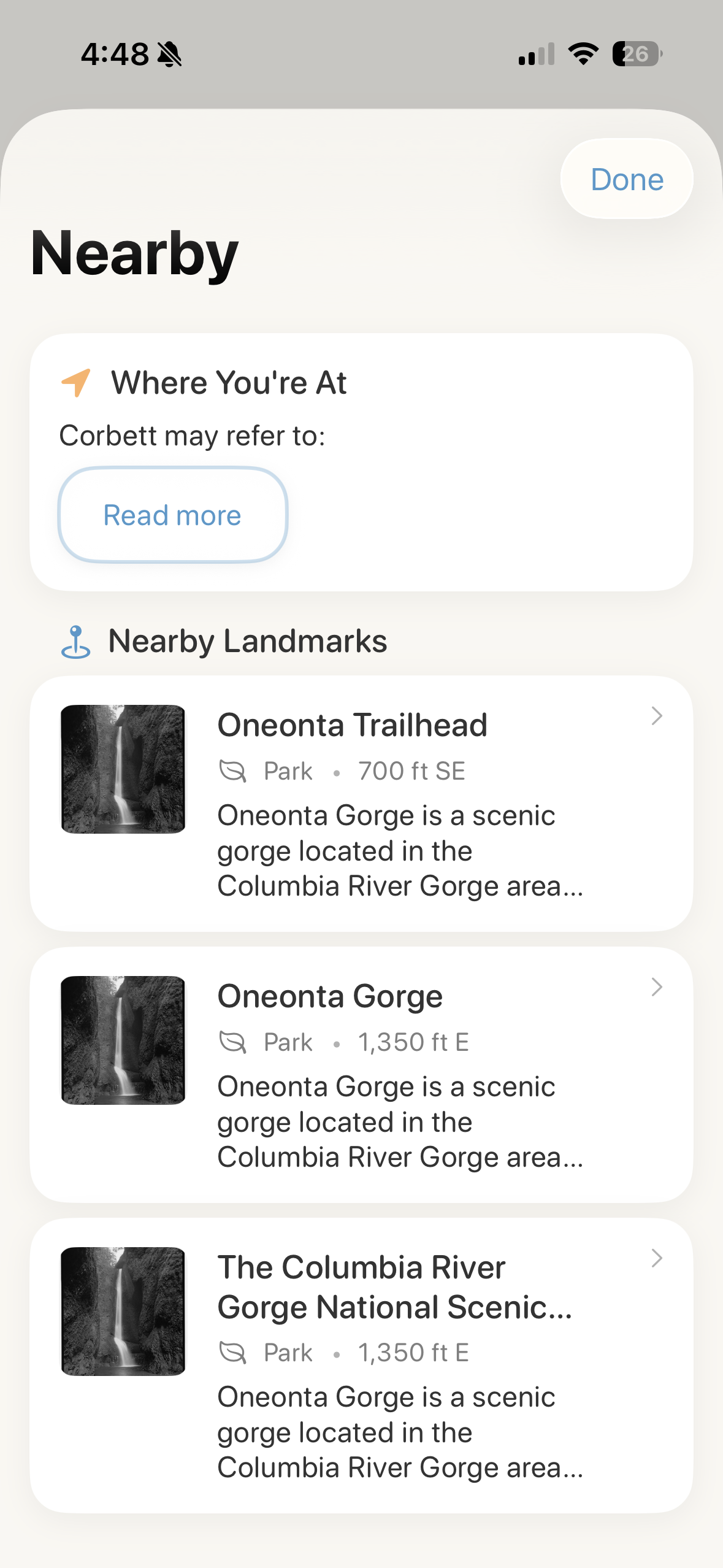This screenshot has height=1568, width=723.
Task: Select the time display showing 4:48
Action: click(x=115, y=54)
